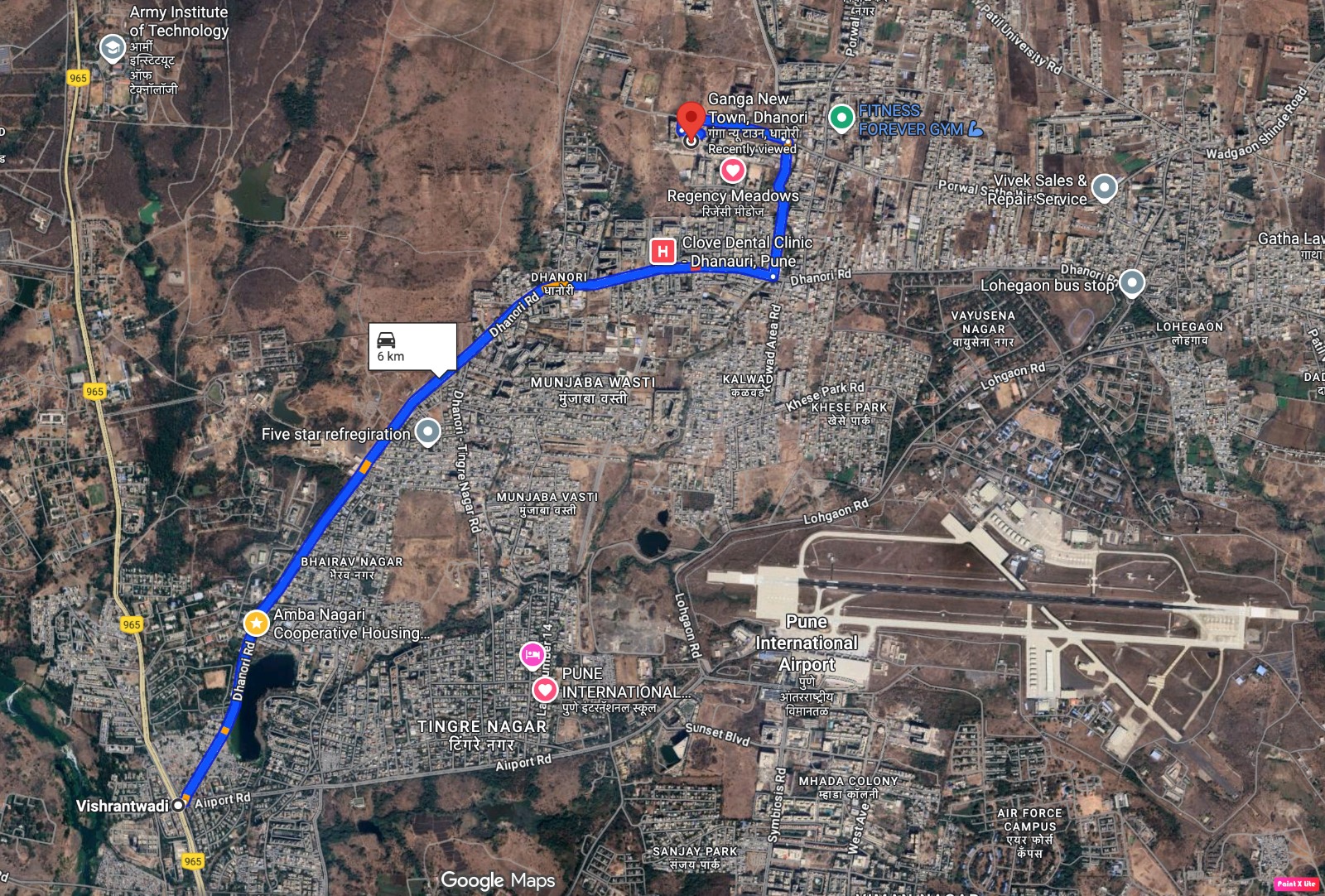Tap the pink hotel marker near Tingre Nagar
Image resolution: width=1325 pixels, height=896 pixels.
(x=532, y=655)
